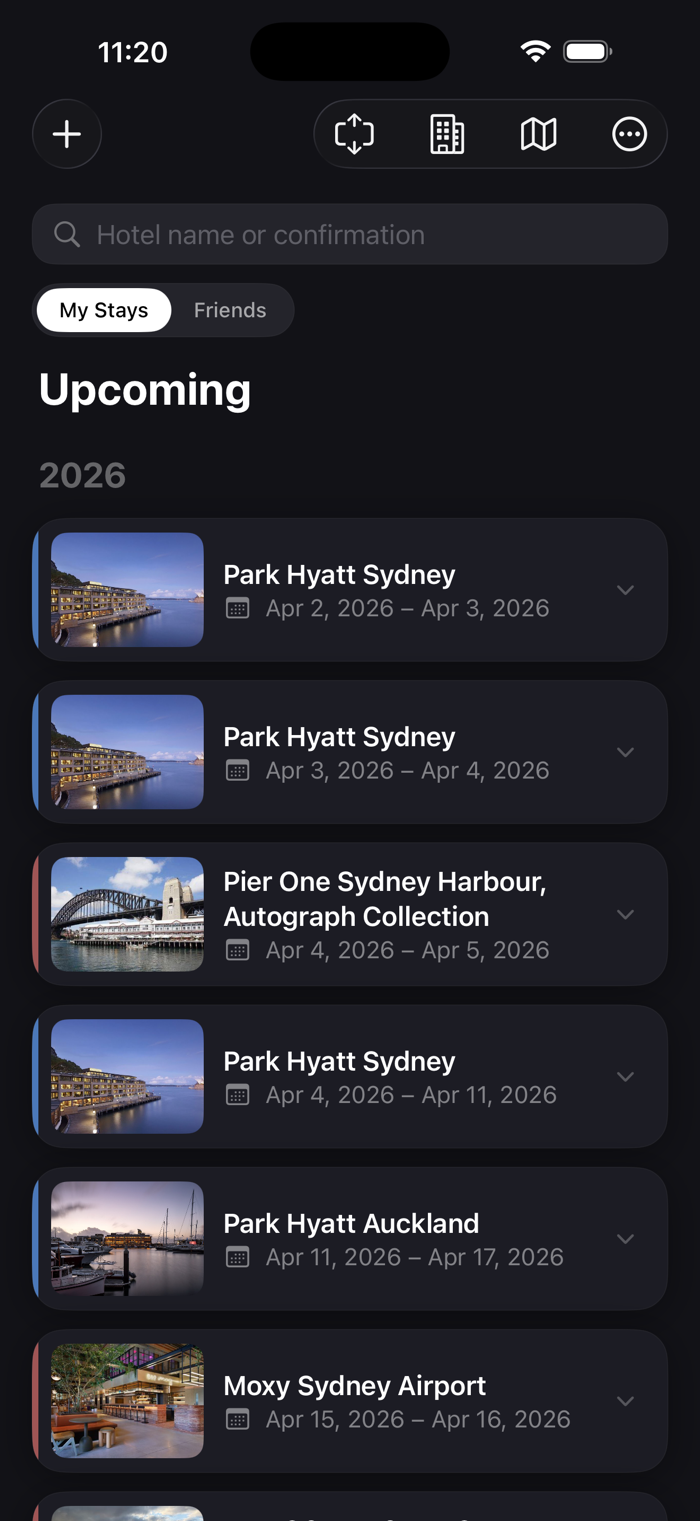Switch to the Friends segment
The width and height of the screenshot is (700, 1521).
coord(230,310)
